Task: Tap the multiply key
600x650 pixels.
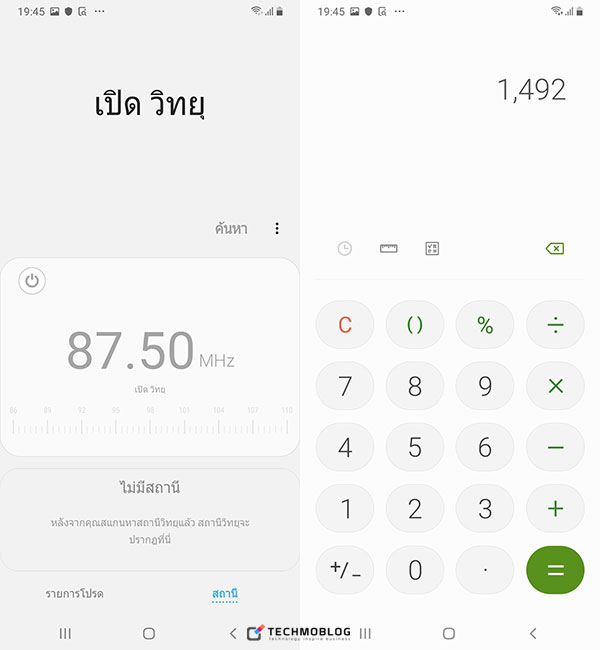Action: 555,386
